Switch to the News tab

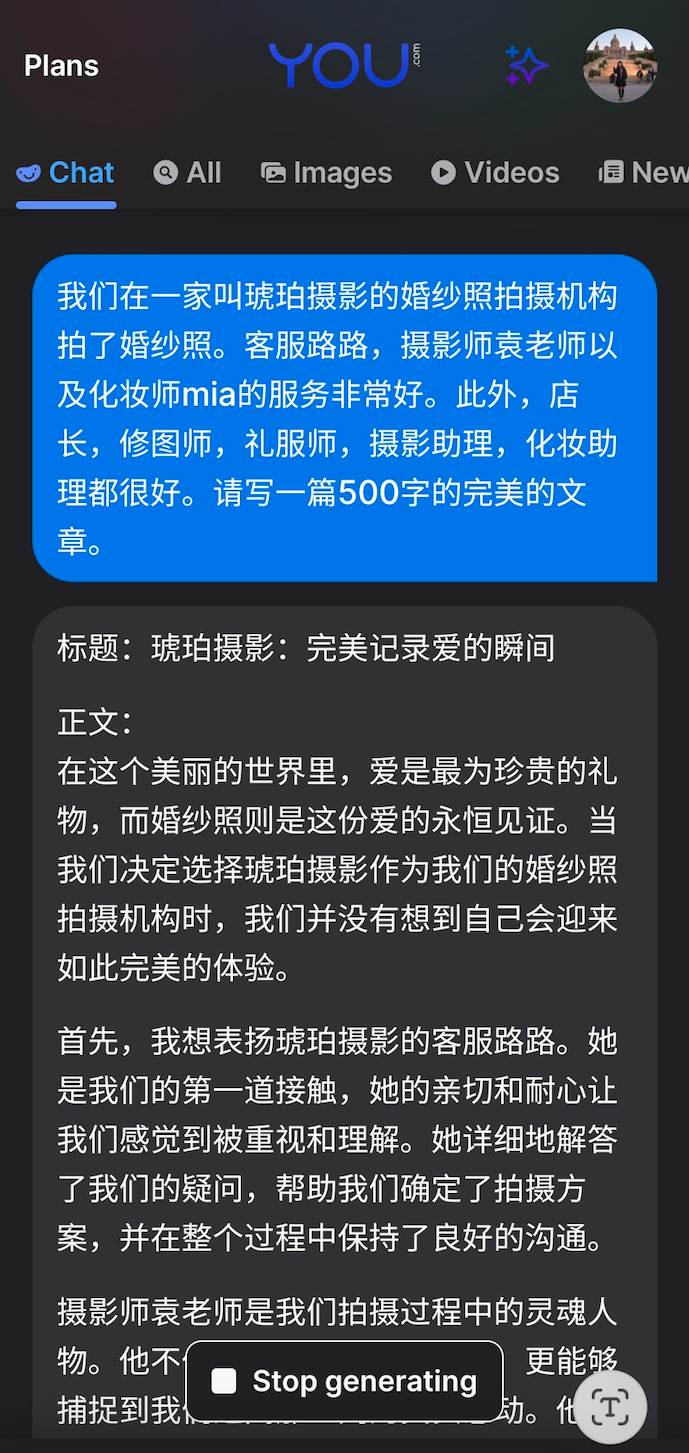pos(645,173)
